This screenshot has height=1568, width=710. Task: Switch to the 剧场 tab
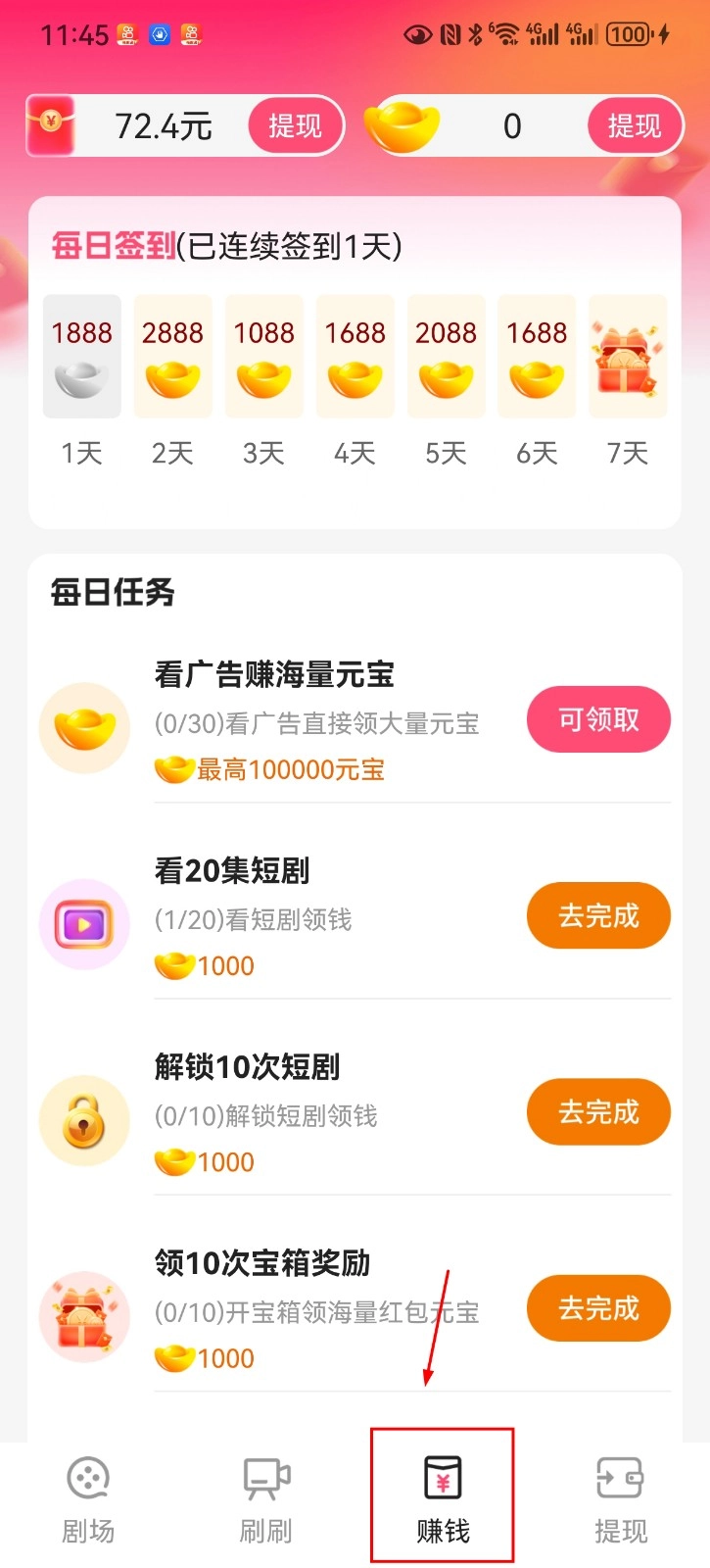pos(88,1499)
